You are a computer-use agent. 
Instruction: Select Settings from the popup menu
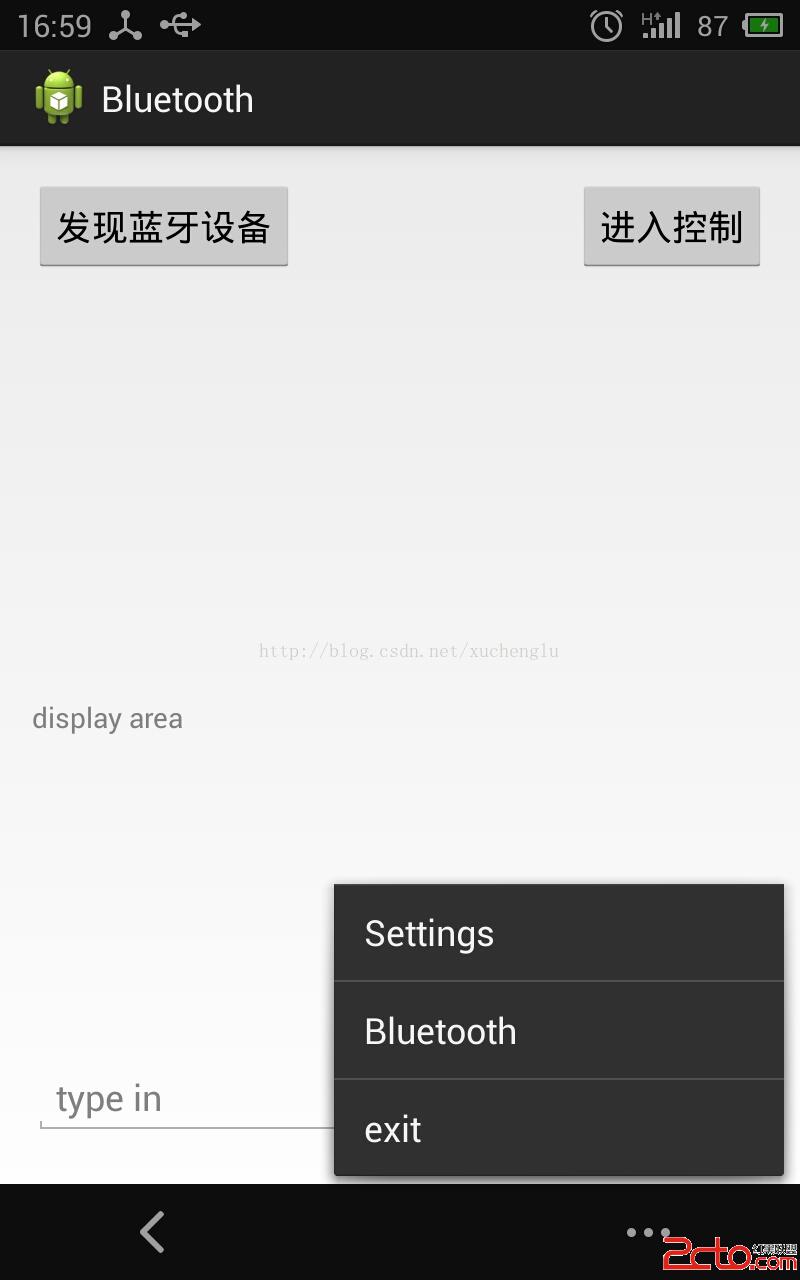click(x=558, y=933)
